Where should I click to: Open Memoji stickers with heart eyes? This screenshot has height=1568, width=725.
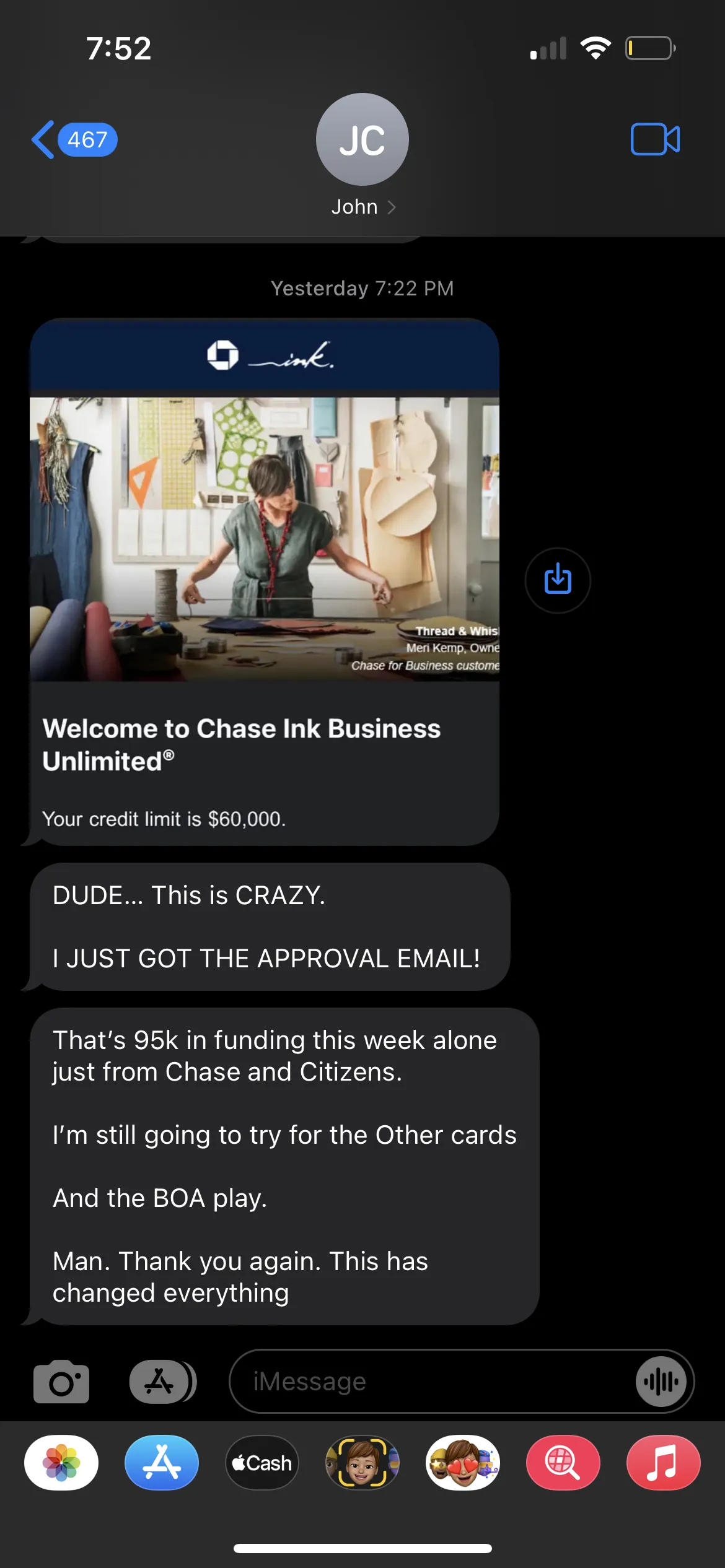463,1463
